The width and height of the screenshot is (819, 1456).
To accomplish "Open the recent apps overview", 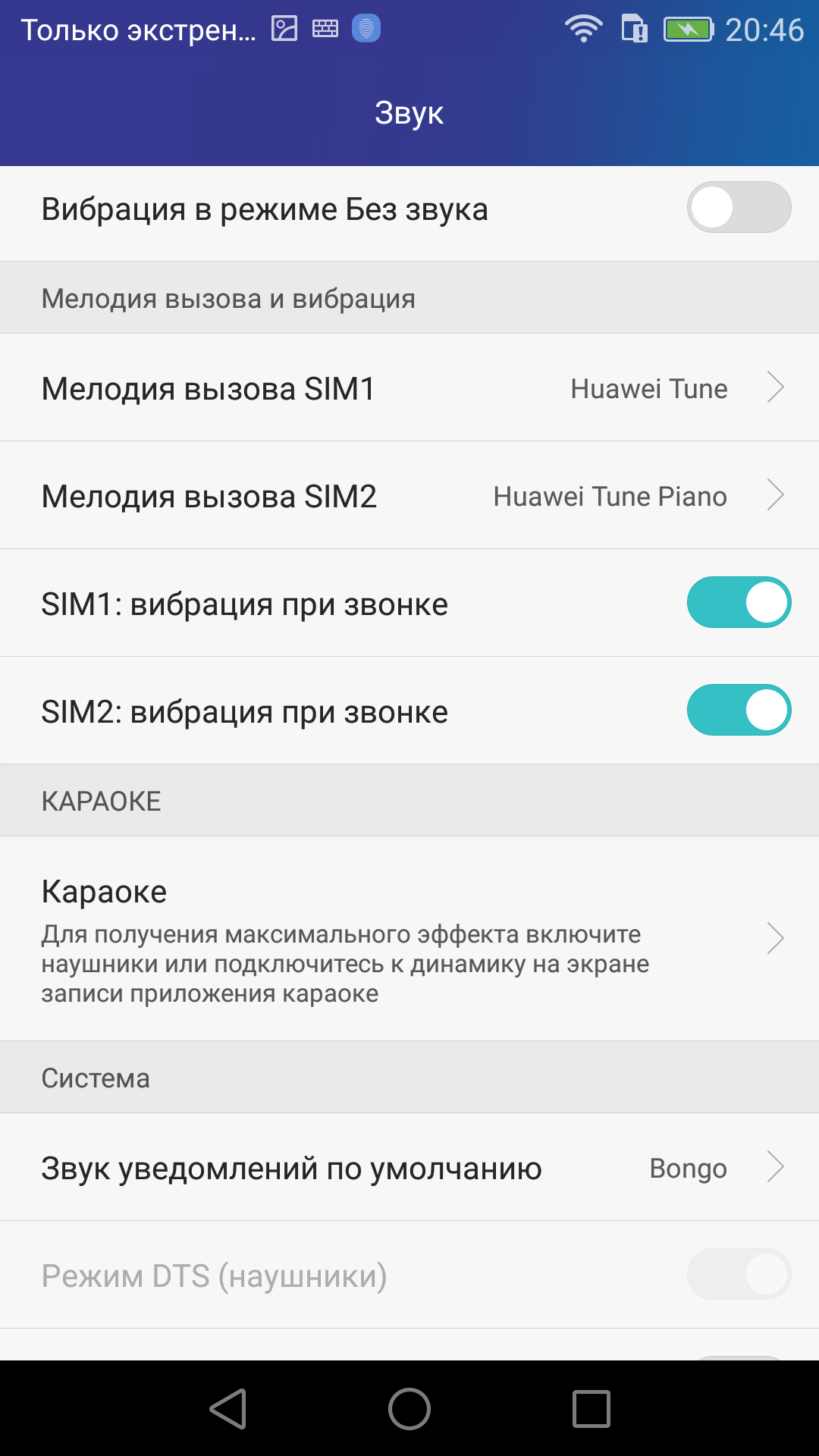I will pyautogui.click(x=591, y=1409).
